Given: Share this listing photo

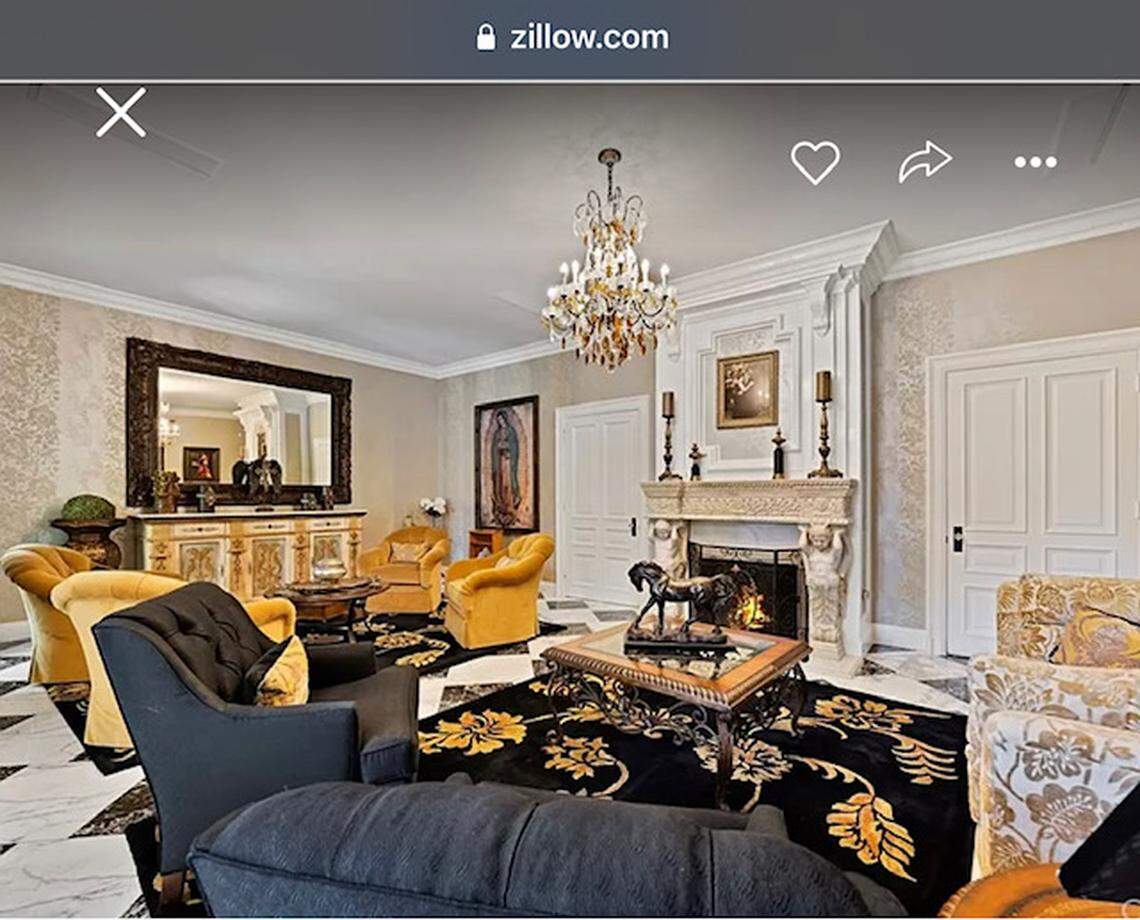Looking at the screenshot, I should [x=924, y=162].
